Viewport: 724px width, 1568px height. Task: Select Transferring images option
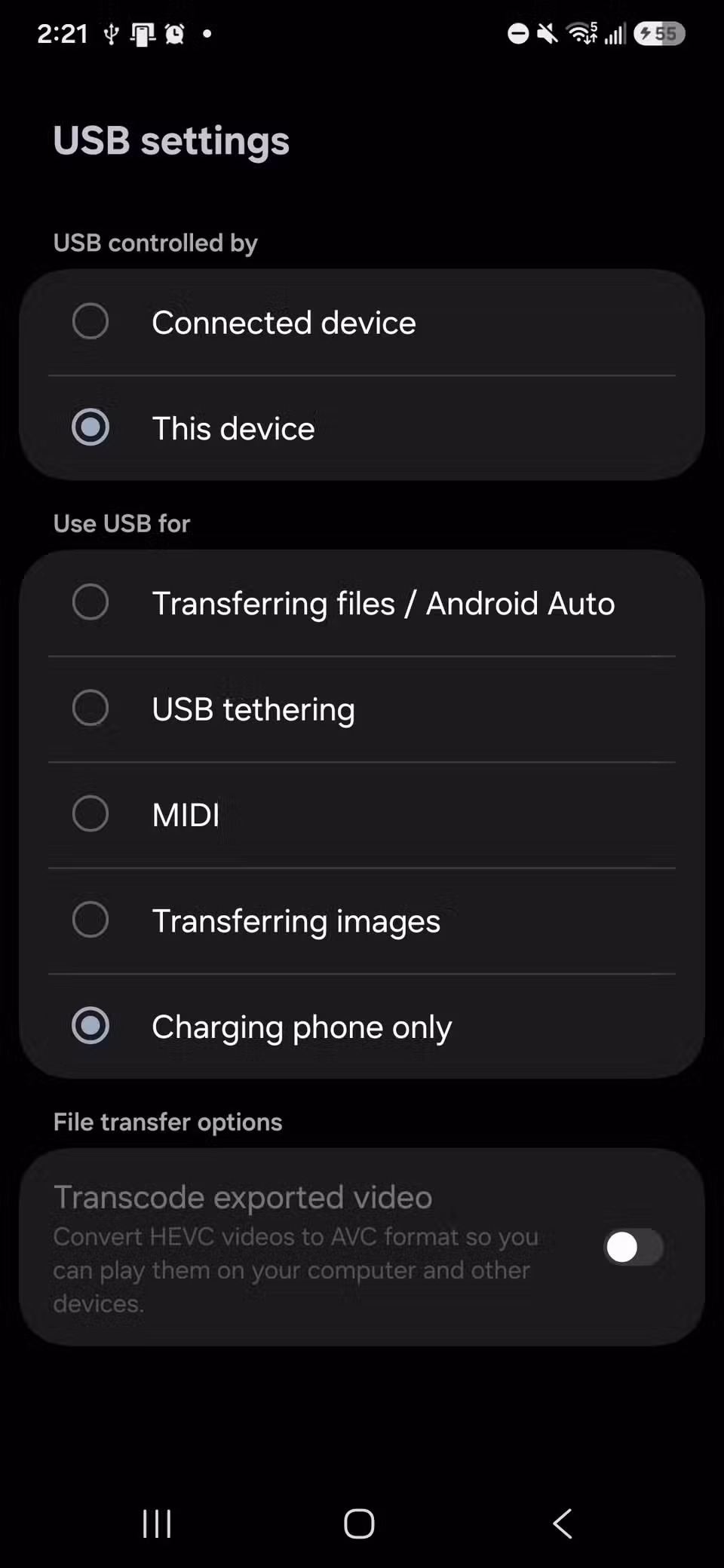362,921
